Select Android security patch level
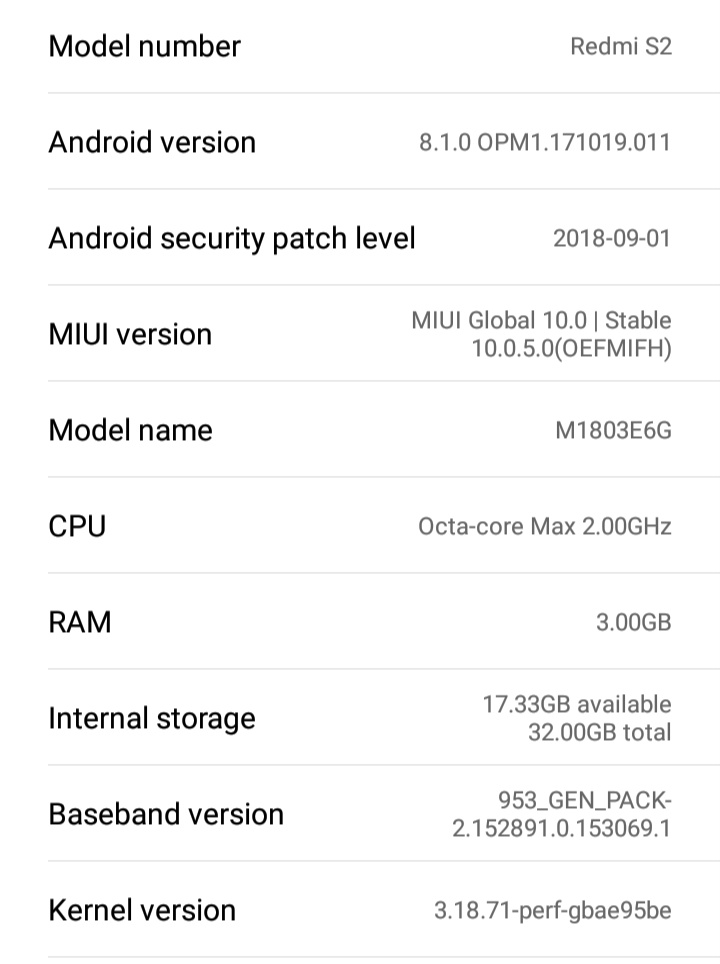The height and width of the screenshot is (964, 720). point(360,238)
